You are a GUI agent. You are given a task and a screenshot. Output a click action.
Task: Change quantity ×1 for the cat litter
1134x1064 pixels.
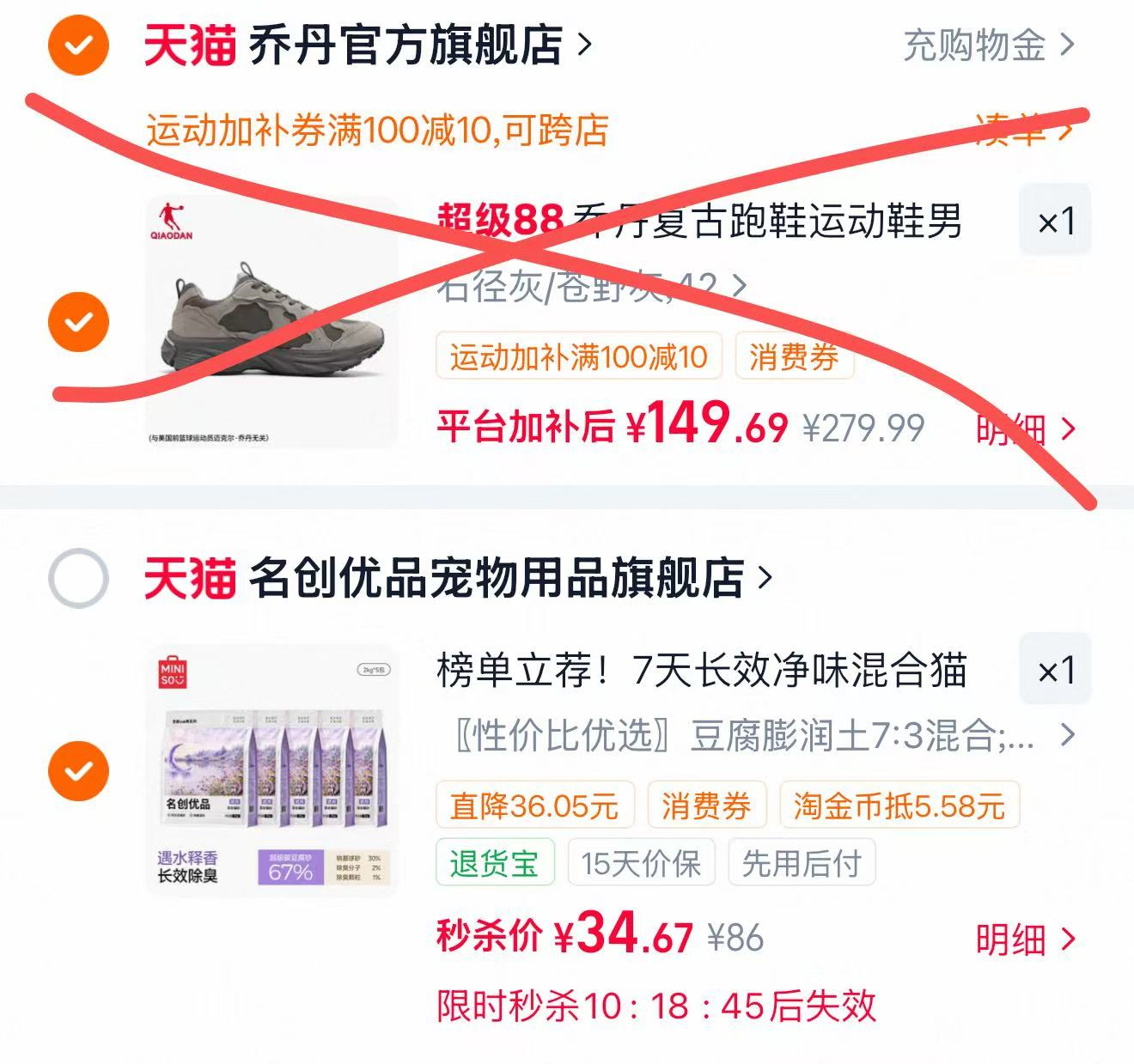(x=1056, y=670)
